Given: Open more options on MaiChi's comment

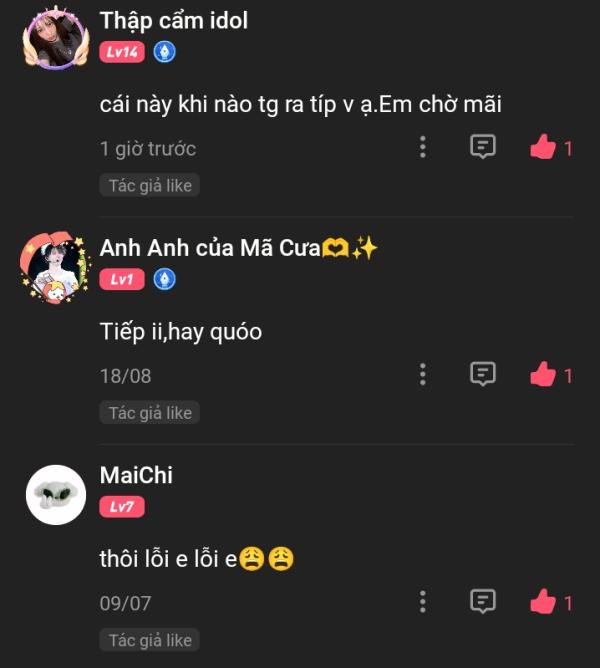Looking at the screenshot, I should tap(423, 602).
